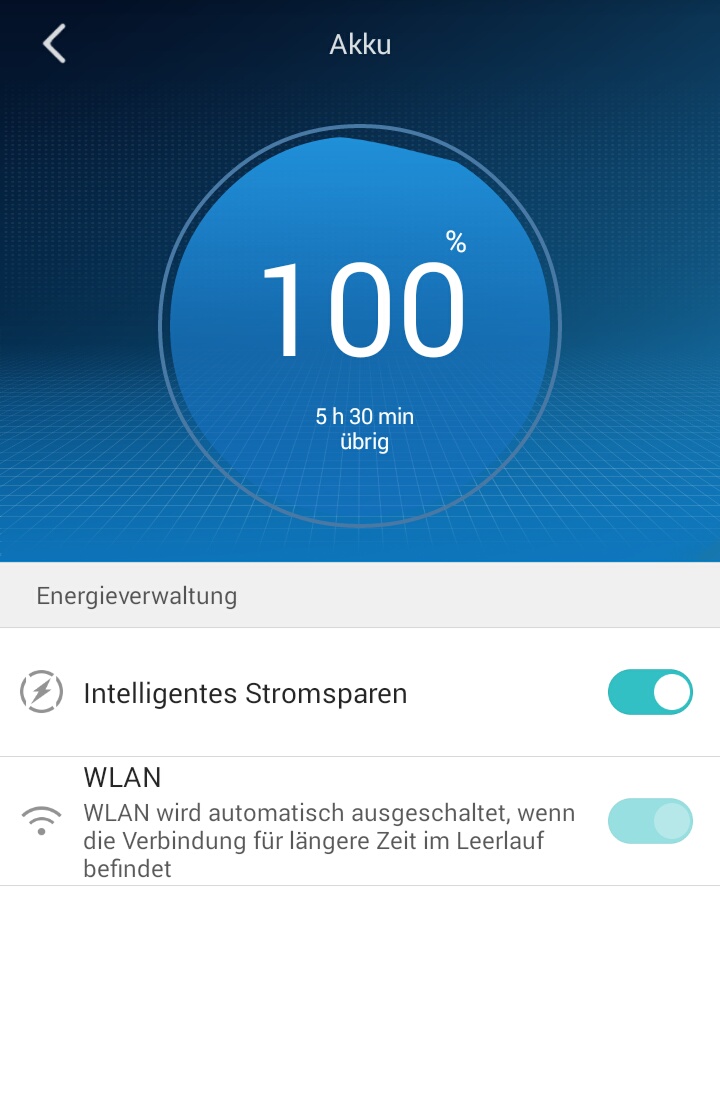This screenshot has width=720, height=1095.
Task: Disable Intelligentes Stromsparen switch
Action: [650, 692]
